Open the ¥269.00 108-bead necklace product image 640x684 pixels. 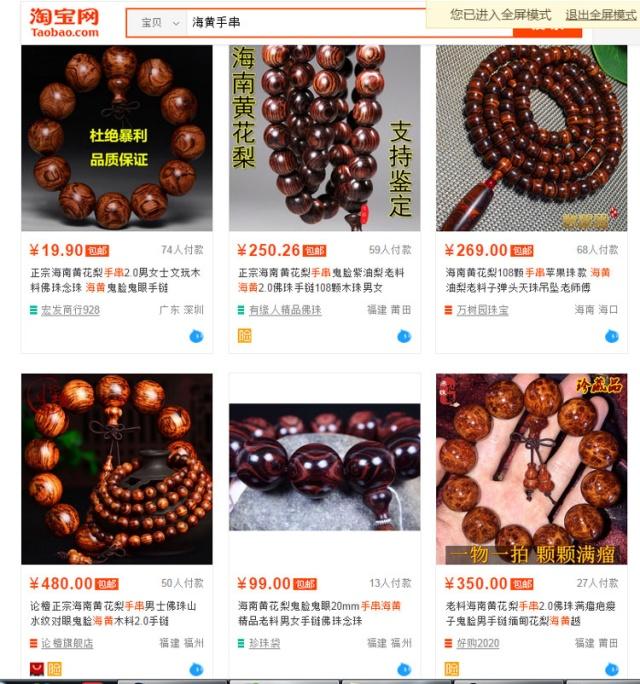tap(531, 137)
